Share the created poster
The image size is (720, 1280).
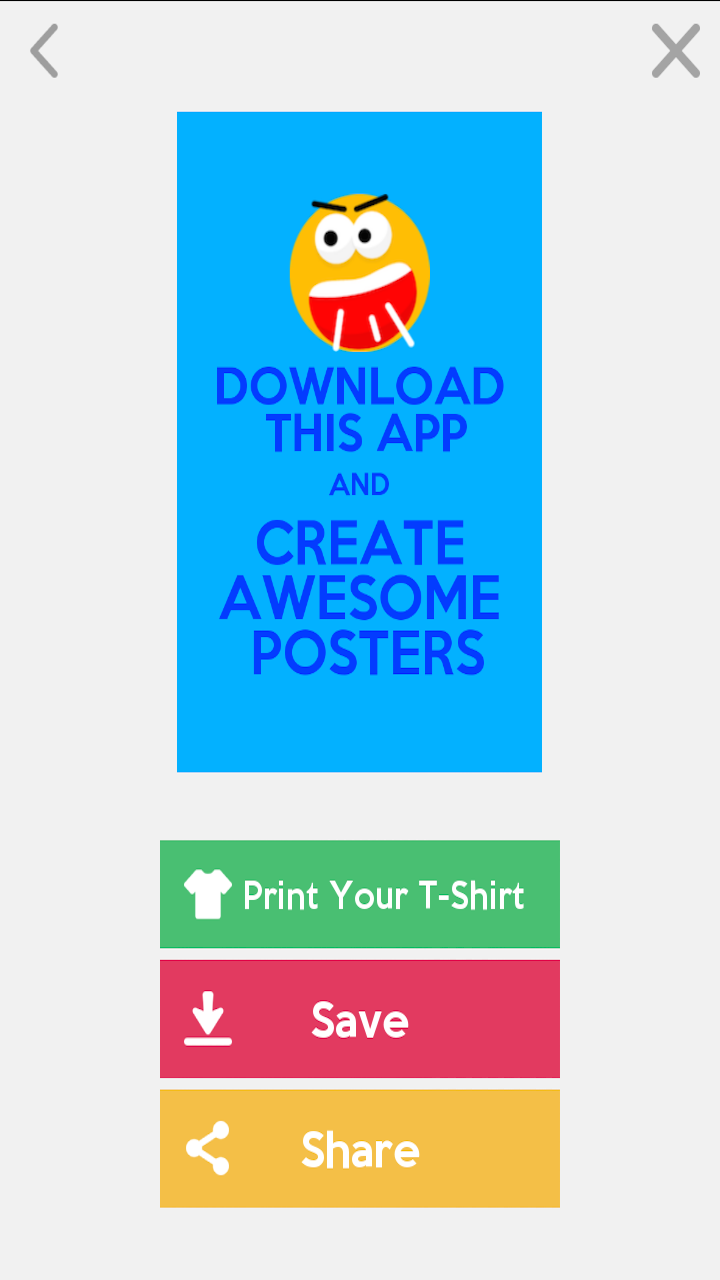[360, 1149]
